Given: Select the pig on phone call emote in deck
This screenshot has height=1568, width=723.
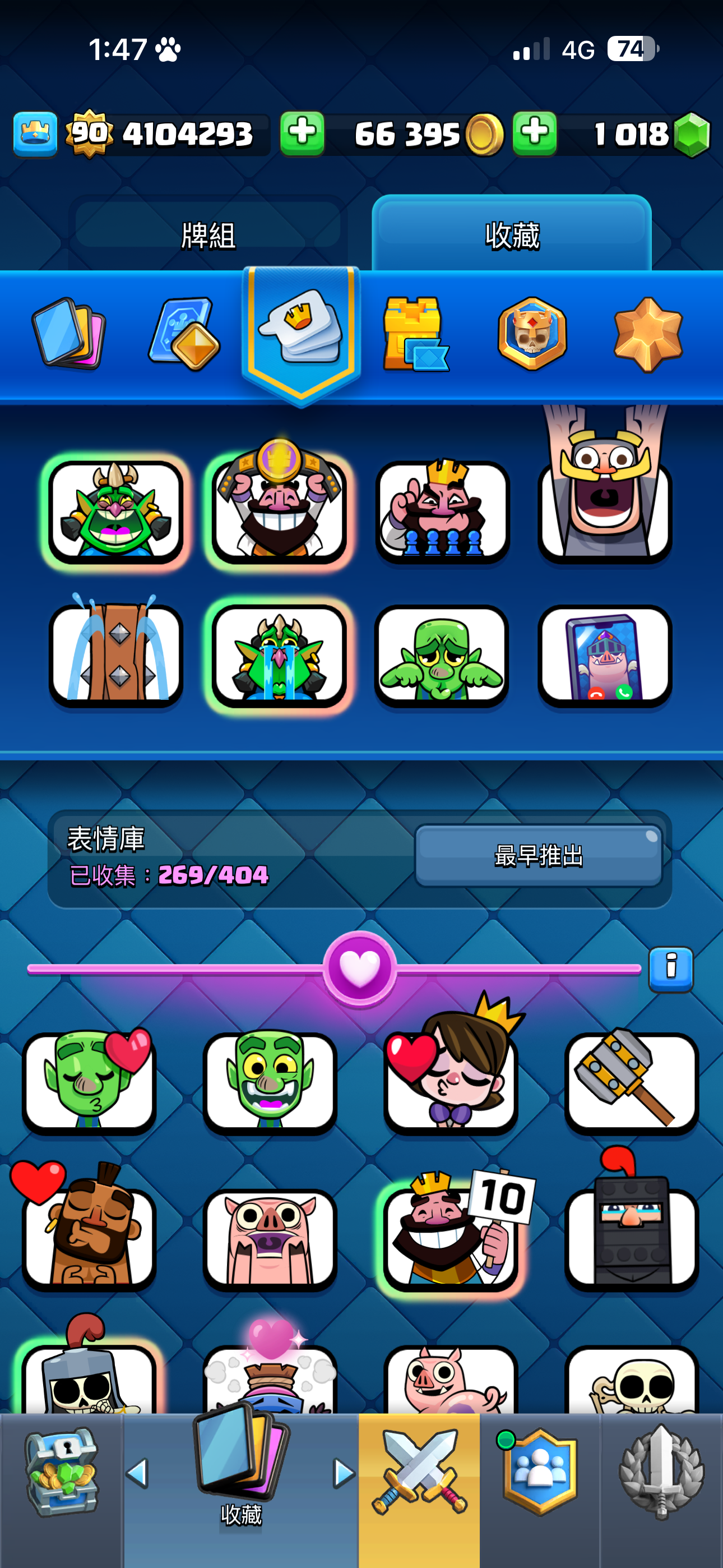Looking at the screenshot, I should tap(604, 656).
